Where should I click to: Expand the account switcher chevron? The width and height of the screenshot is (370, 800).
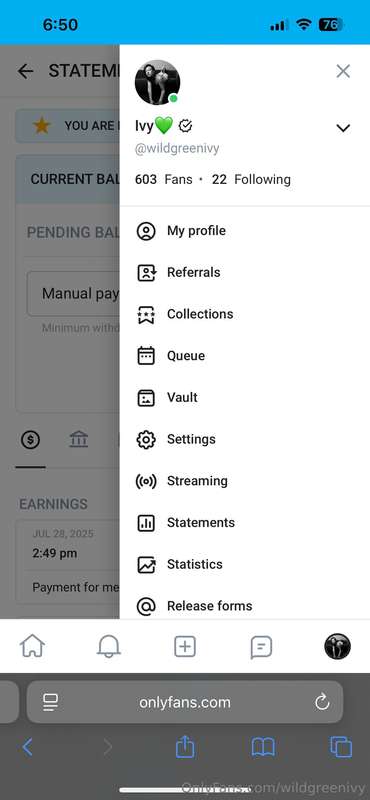(343, 128)
